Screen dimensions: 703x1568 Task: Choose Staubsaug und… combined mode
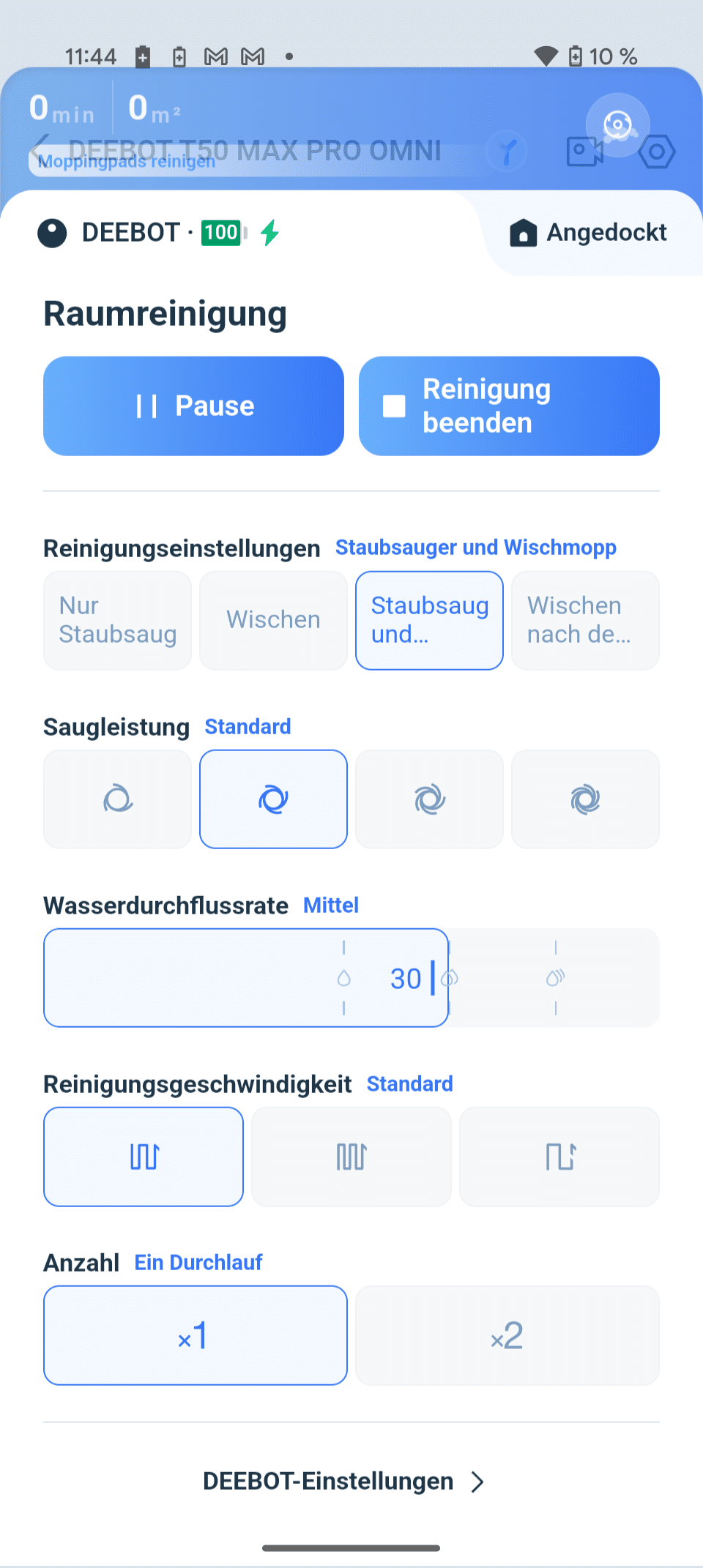(x=429, y=620)
